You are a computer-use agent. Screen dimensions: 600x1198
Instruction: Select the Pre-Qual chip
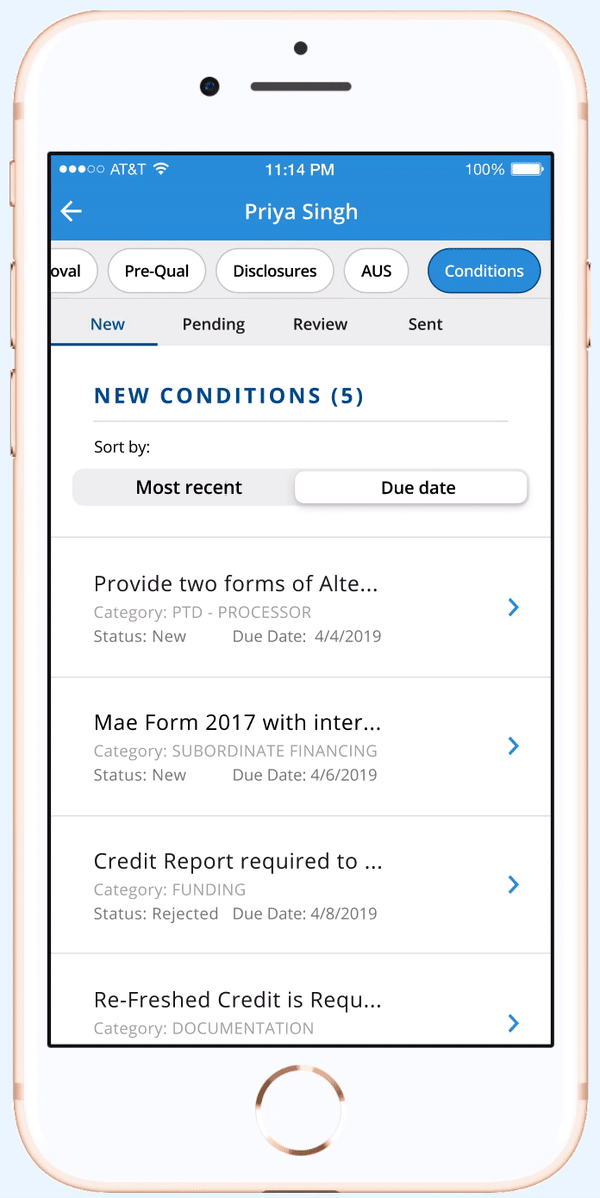156,271
